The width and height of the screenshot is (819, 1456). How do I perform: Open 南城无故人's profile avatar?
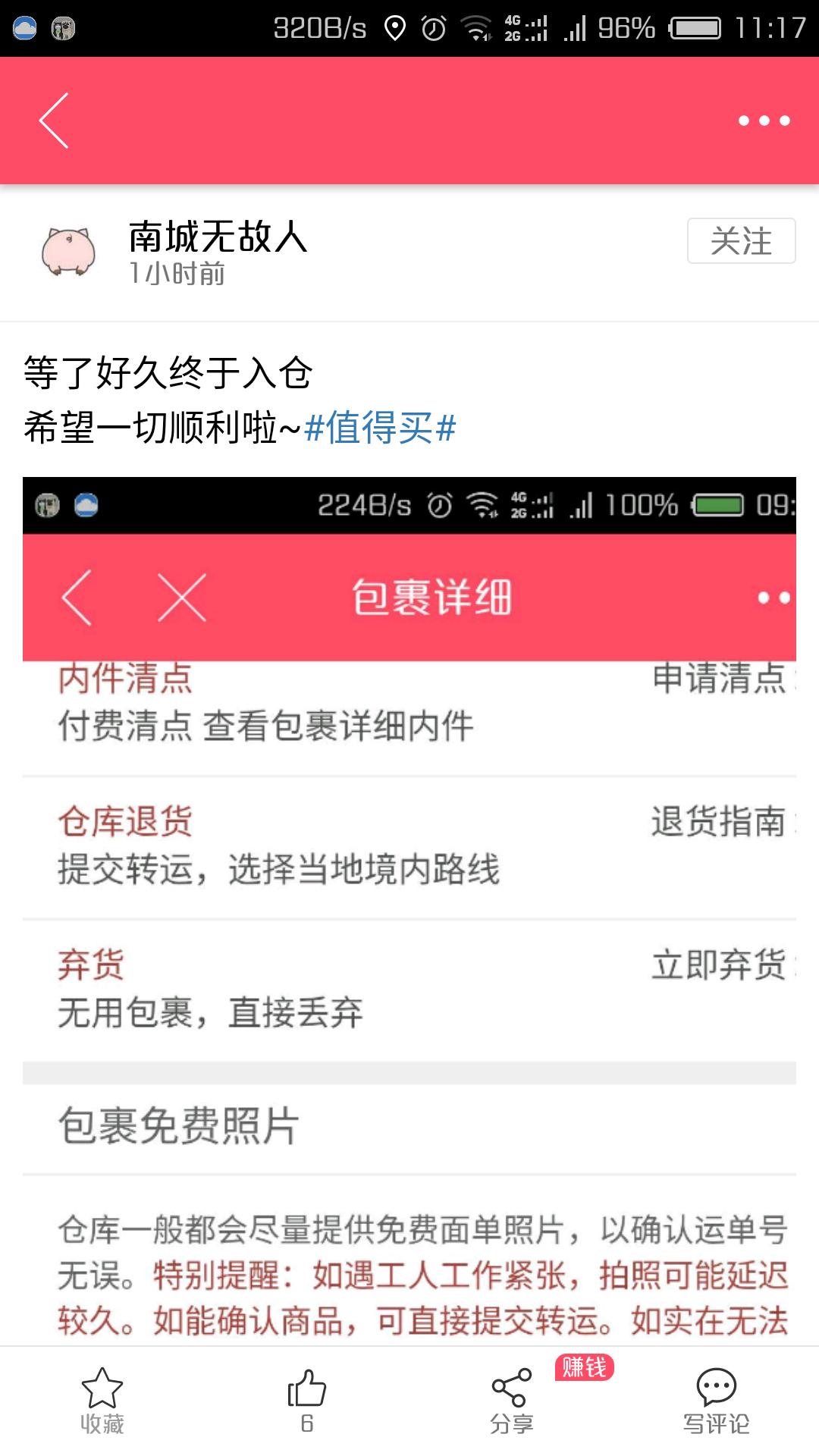[68, 251]
